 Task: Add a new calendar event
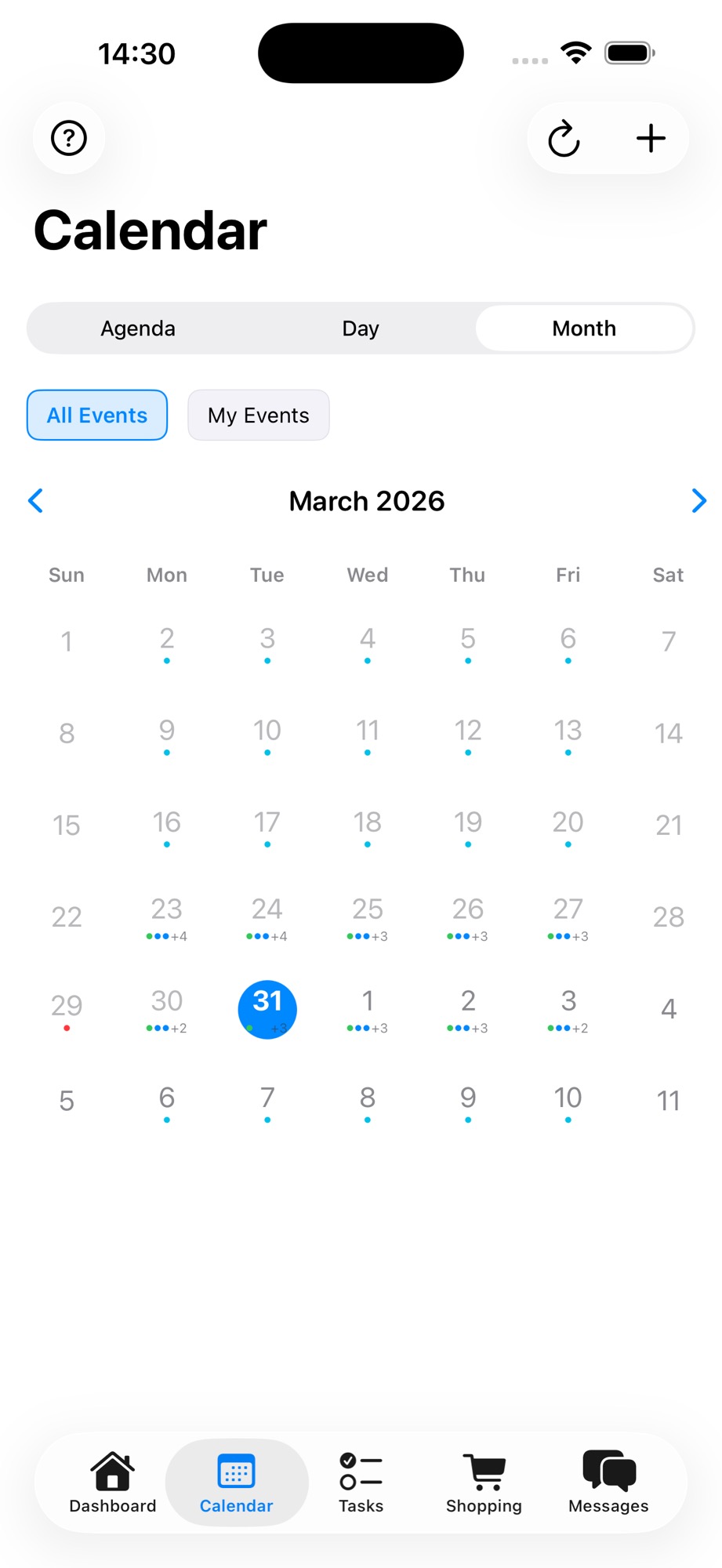click(x=651, y=139)
